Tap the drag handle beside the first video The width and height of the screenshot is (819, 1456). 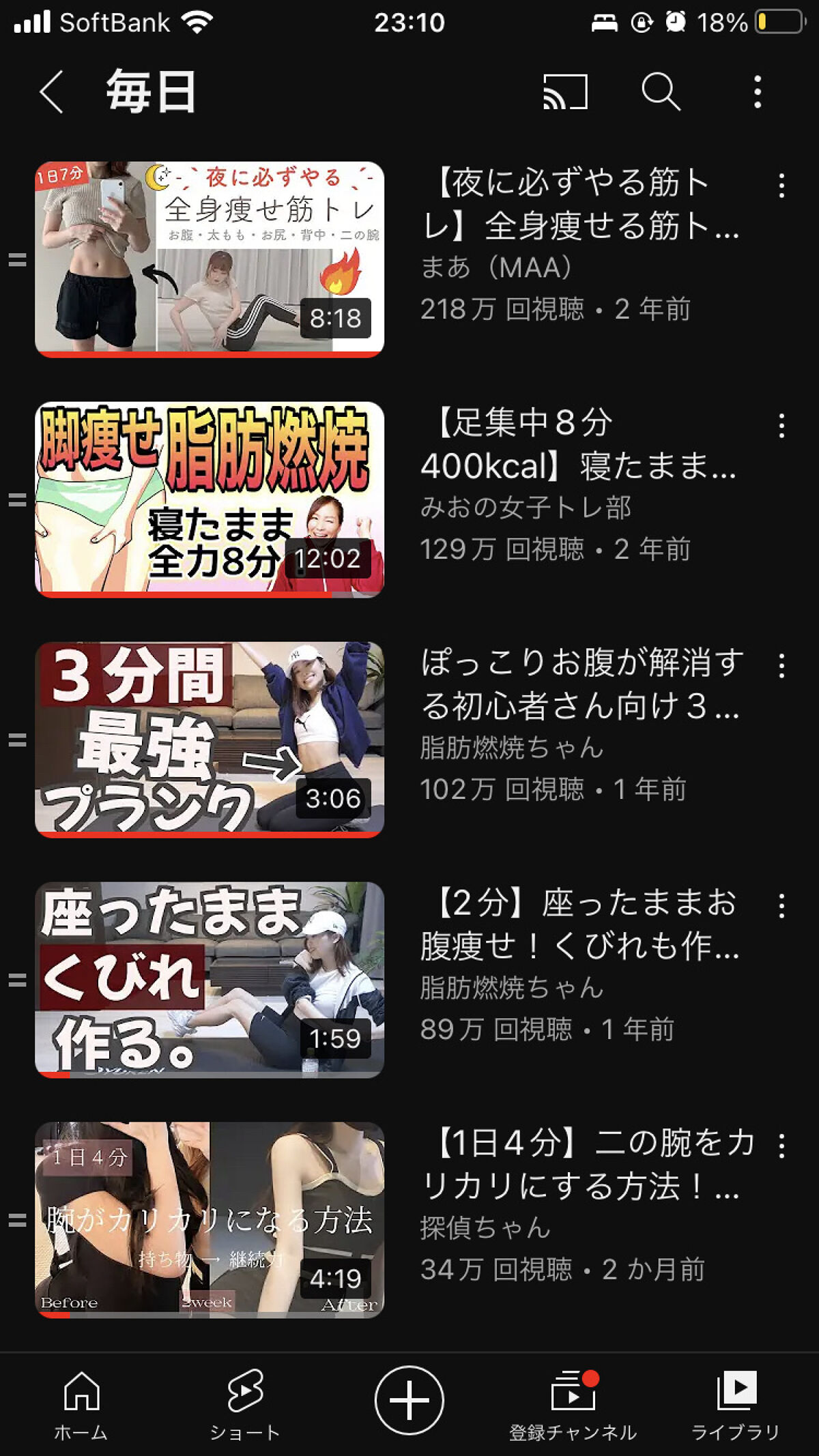17,261
